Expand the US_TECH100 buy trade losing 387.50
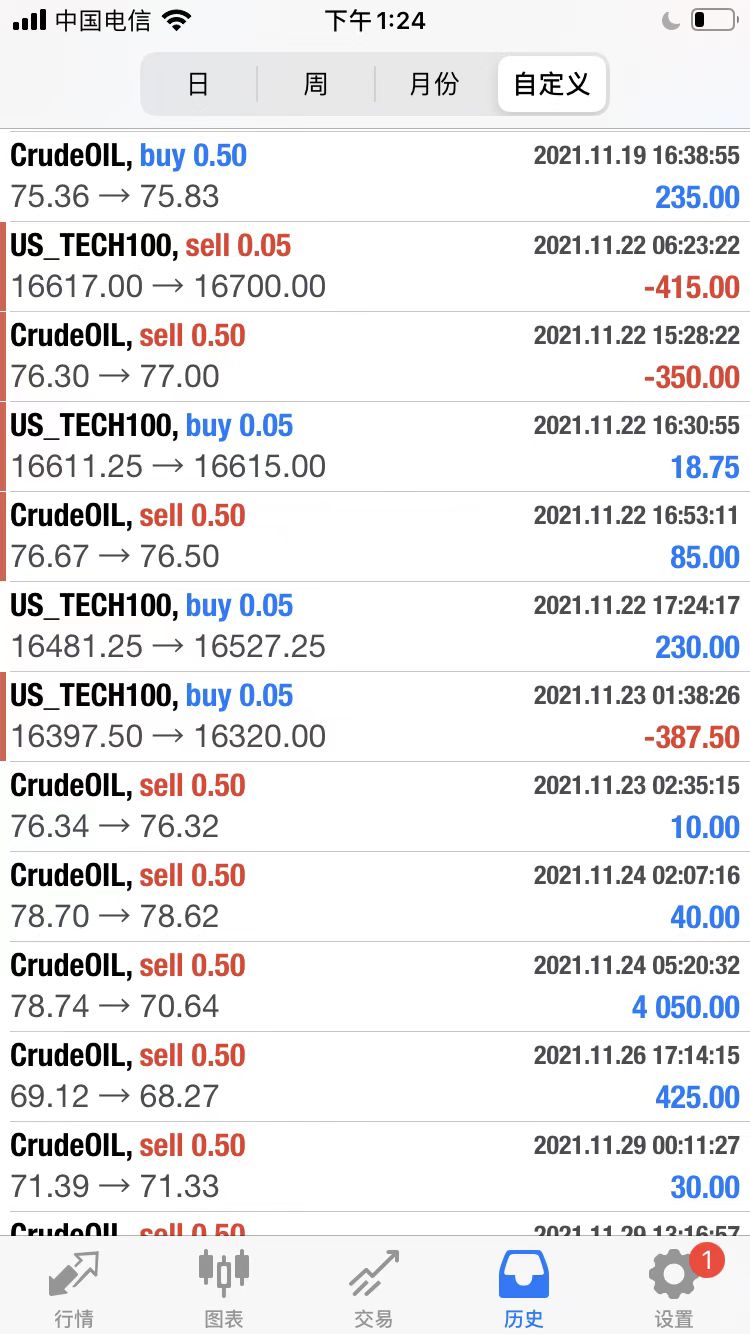750x1334 pixels. (x=375, y=716)
